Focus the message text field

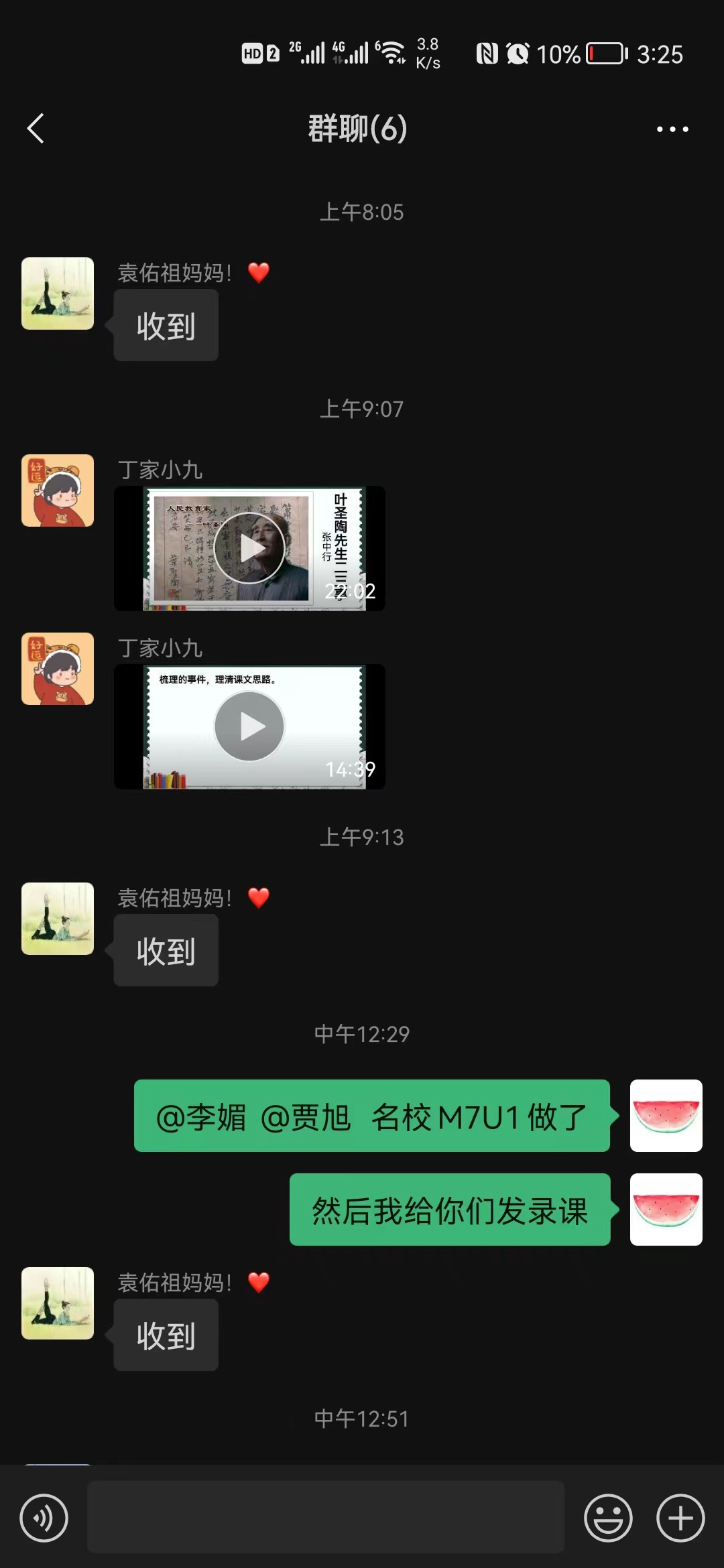(326, 1518)
